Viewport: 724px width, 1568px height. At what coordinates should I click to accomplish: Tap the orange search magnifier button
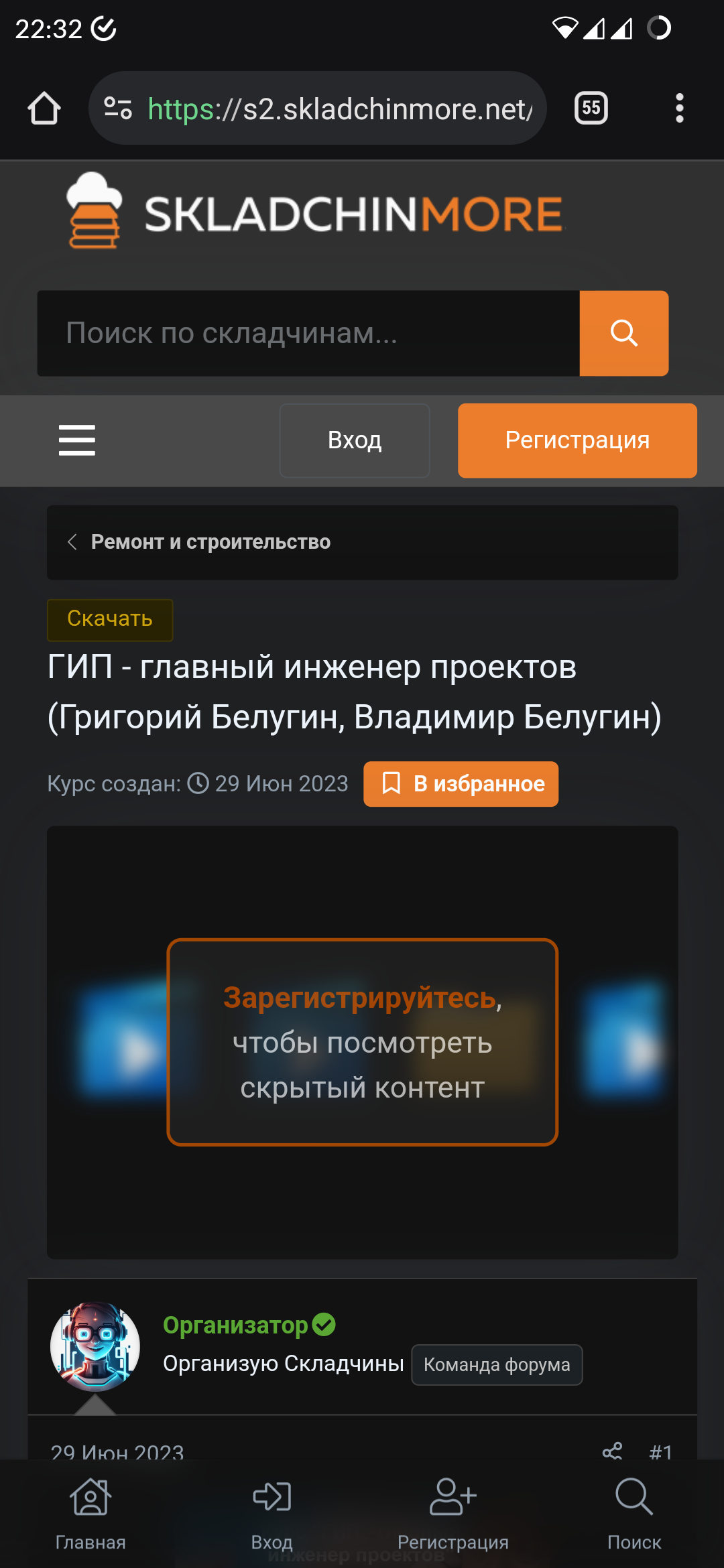click(624, 333)
